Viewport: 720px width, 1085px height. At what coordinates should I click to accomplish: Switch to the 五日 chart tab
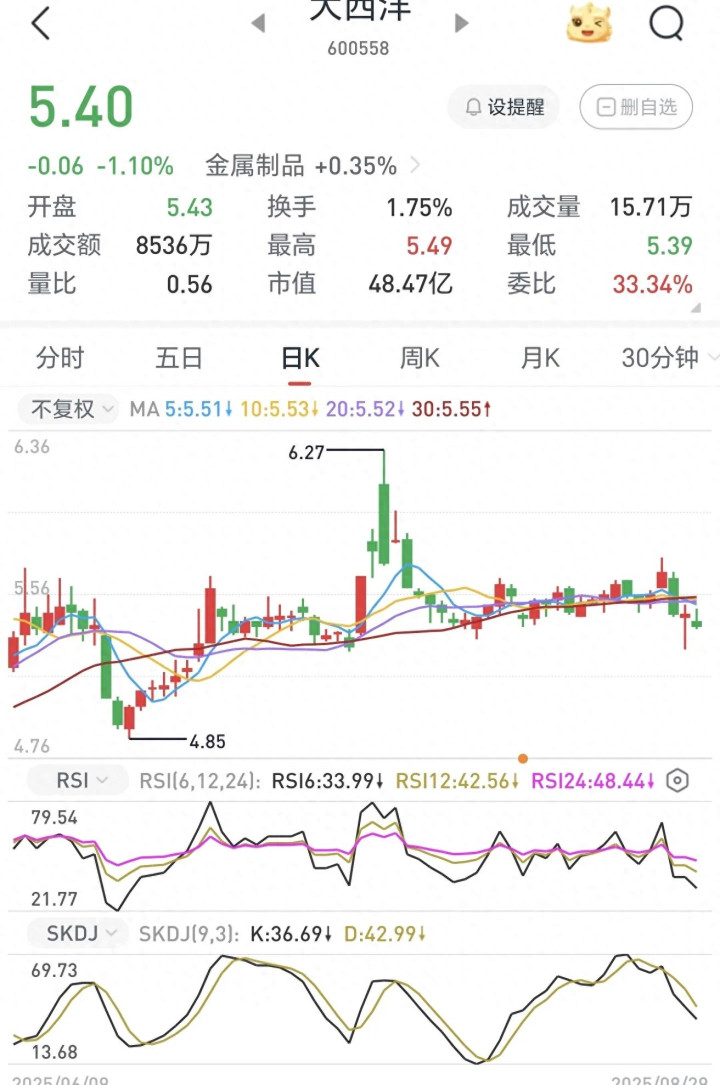pos(179,358)
